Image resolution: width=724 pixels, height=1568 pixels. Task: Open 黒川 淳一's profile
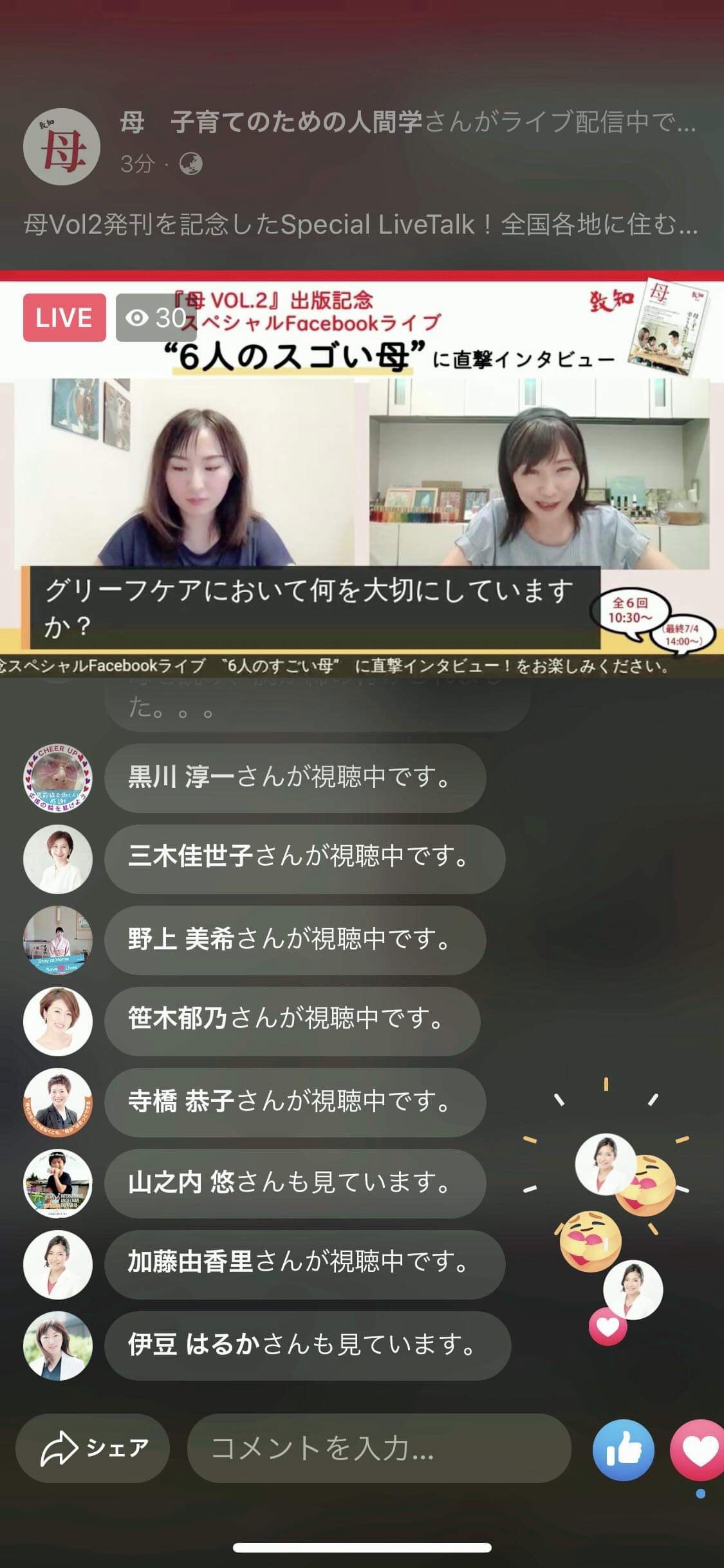coord(57,778)
